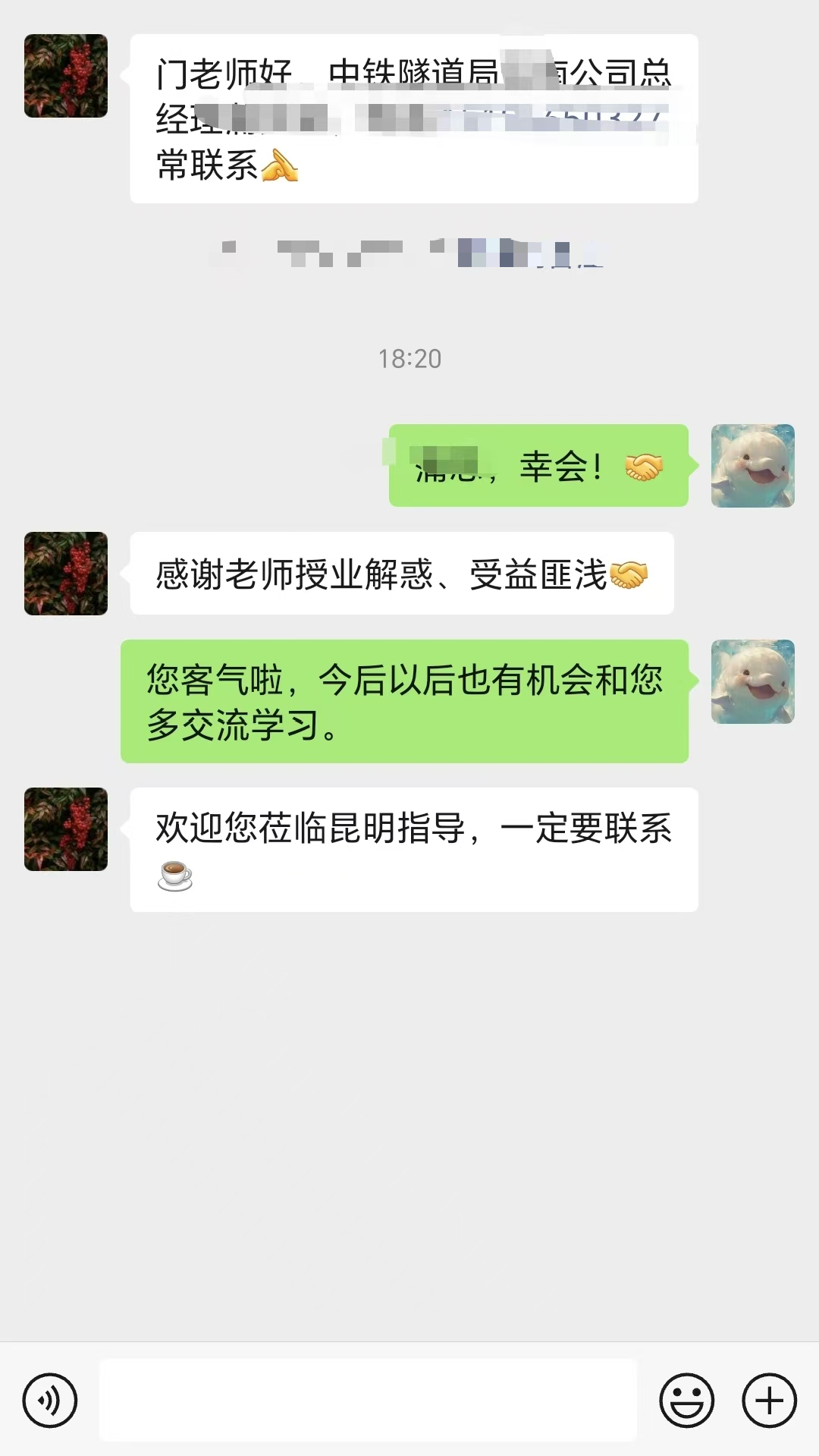Tap your dolphin avatar beside 您客气啦 message
The width and height of the screenshot is (819, 1456).
752,681
